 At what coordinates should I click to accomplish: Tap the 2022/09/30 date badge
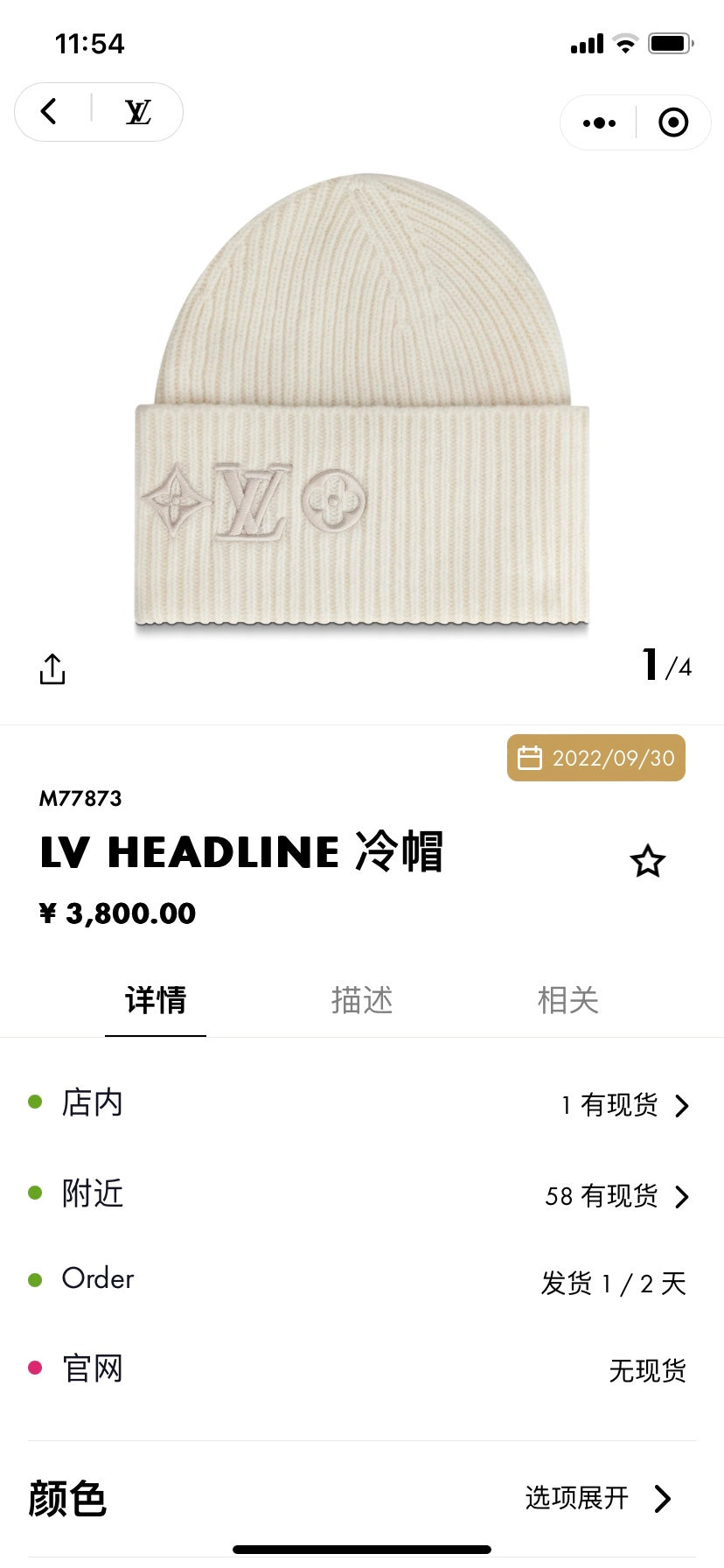(x=596, y=758)
